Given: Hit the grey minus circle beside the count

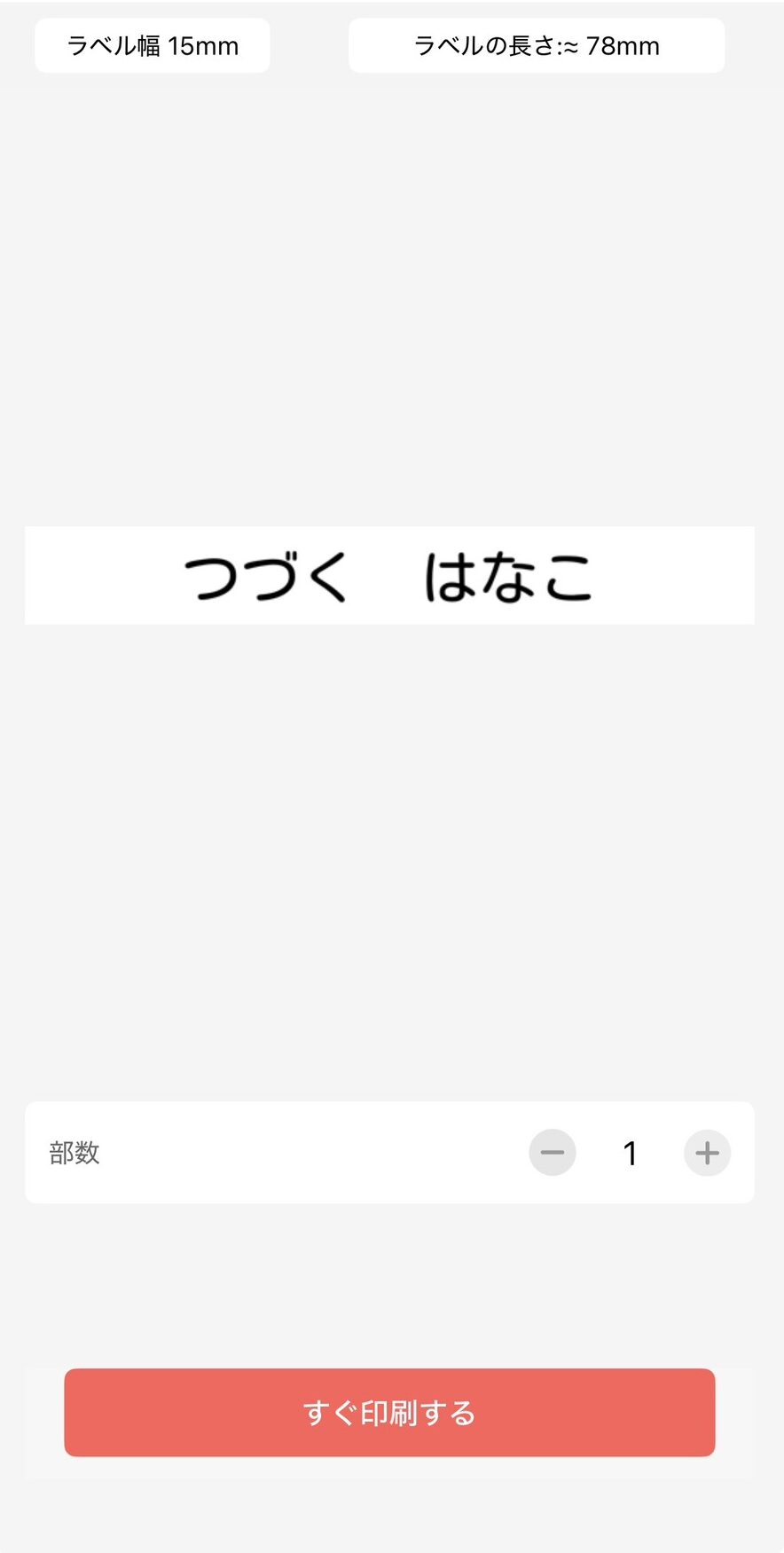Looking at the screenshot, I should 552,1152.
